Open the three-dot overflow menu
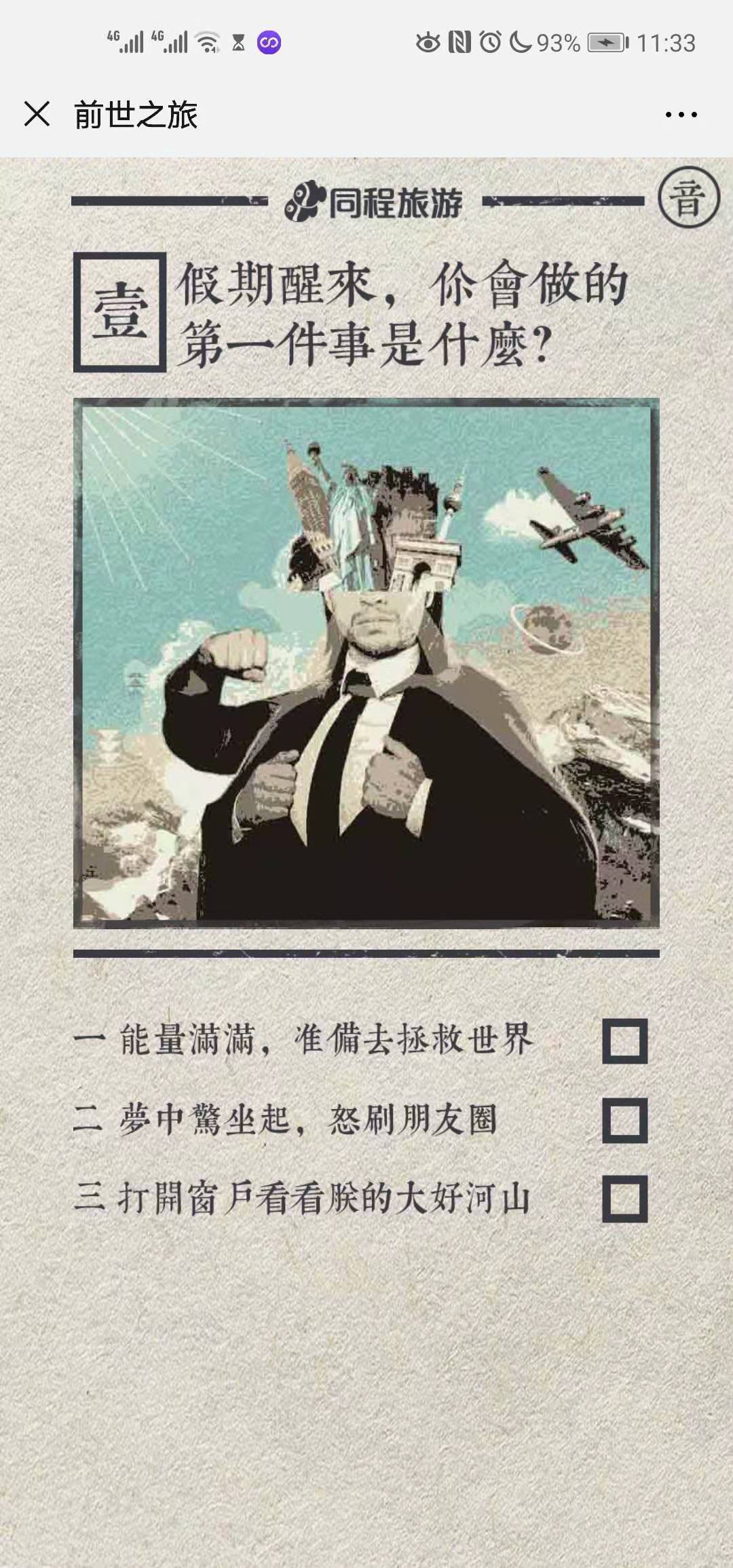 click(681, 115)
